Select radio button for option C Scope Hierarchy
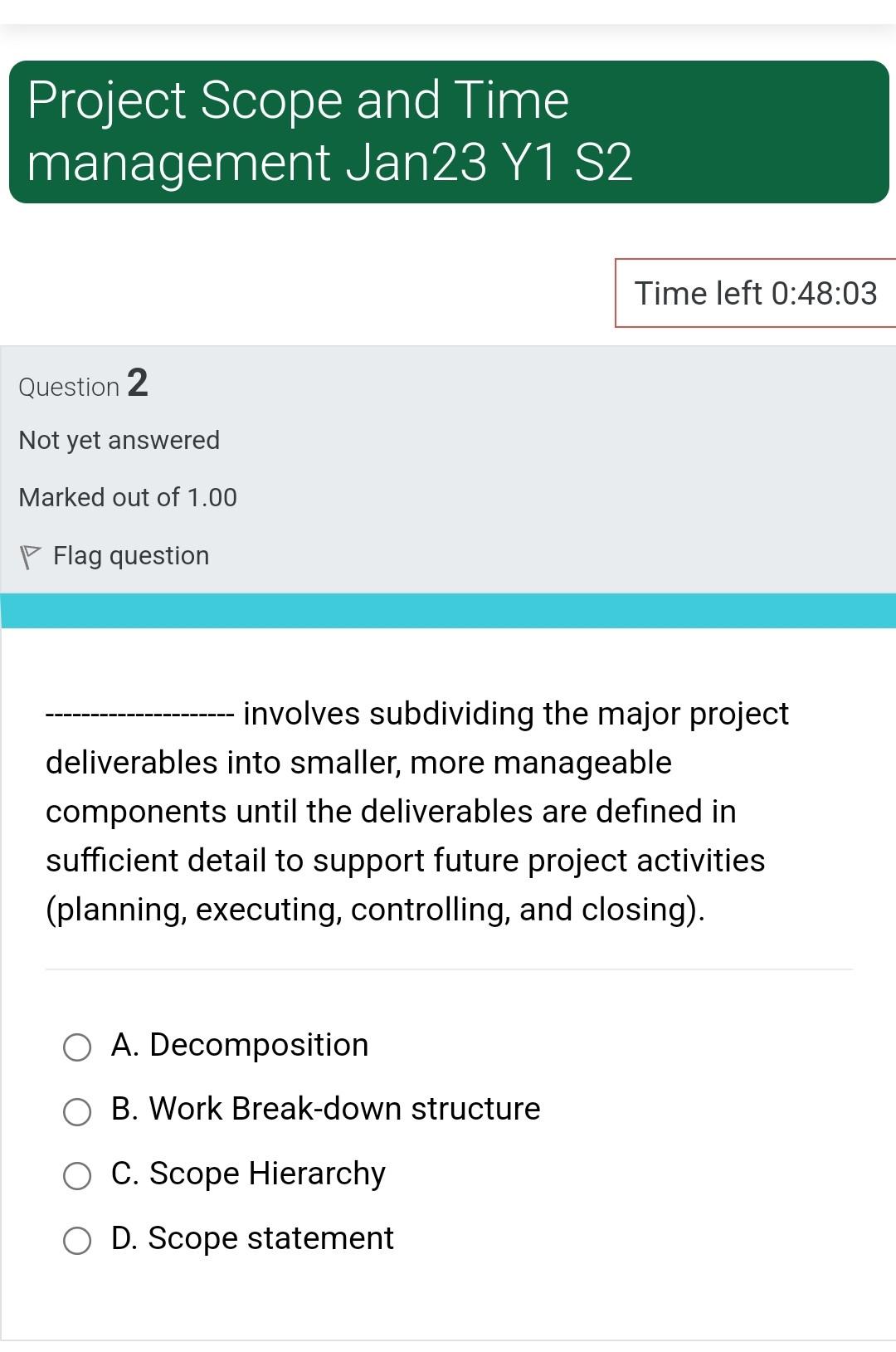The image size is (896, 1352). click(77, 1176)
